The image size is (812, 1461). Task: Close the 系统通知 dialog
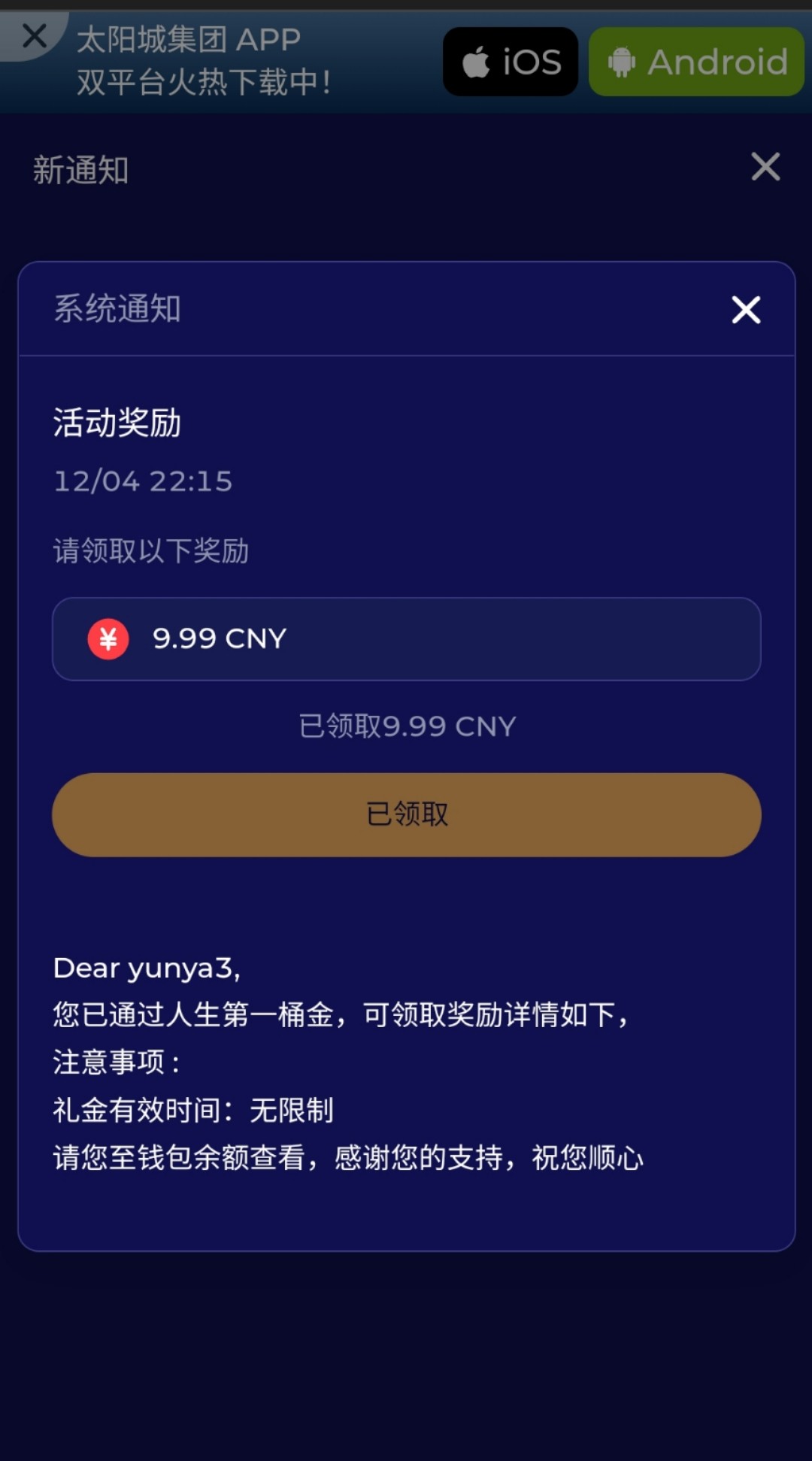(746, 310)
